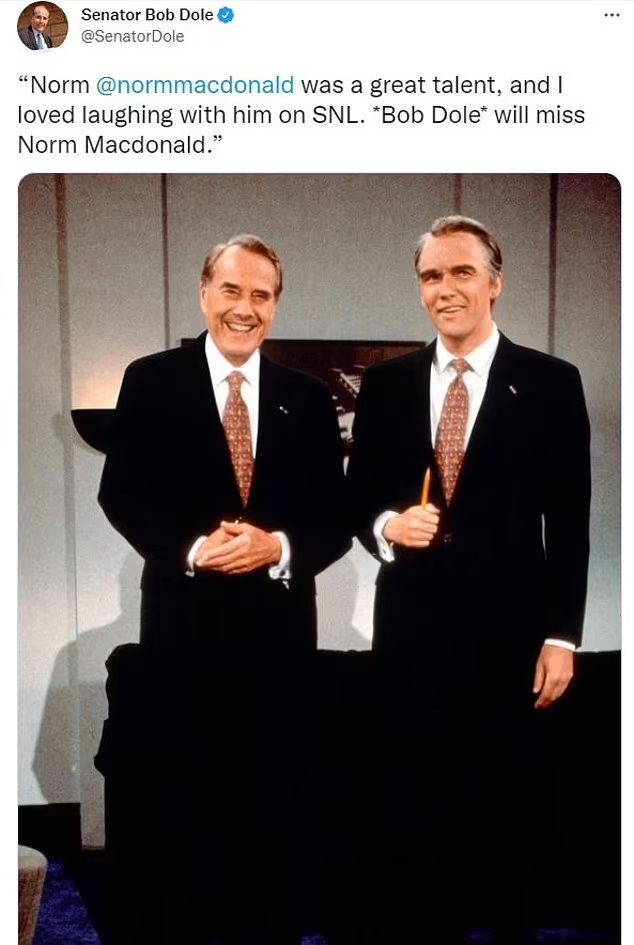Open the tweet's attached photo

click(319, 558)
